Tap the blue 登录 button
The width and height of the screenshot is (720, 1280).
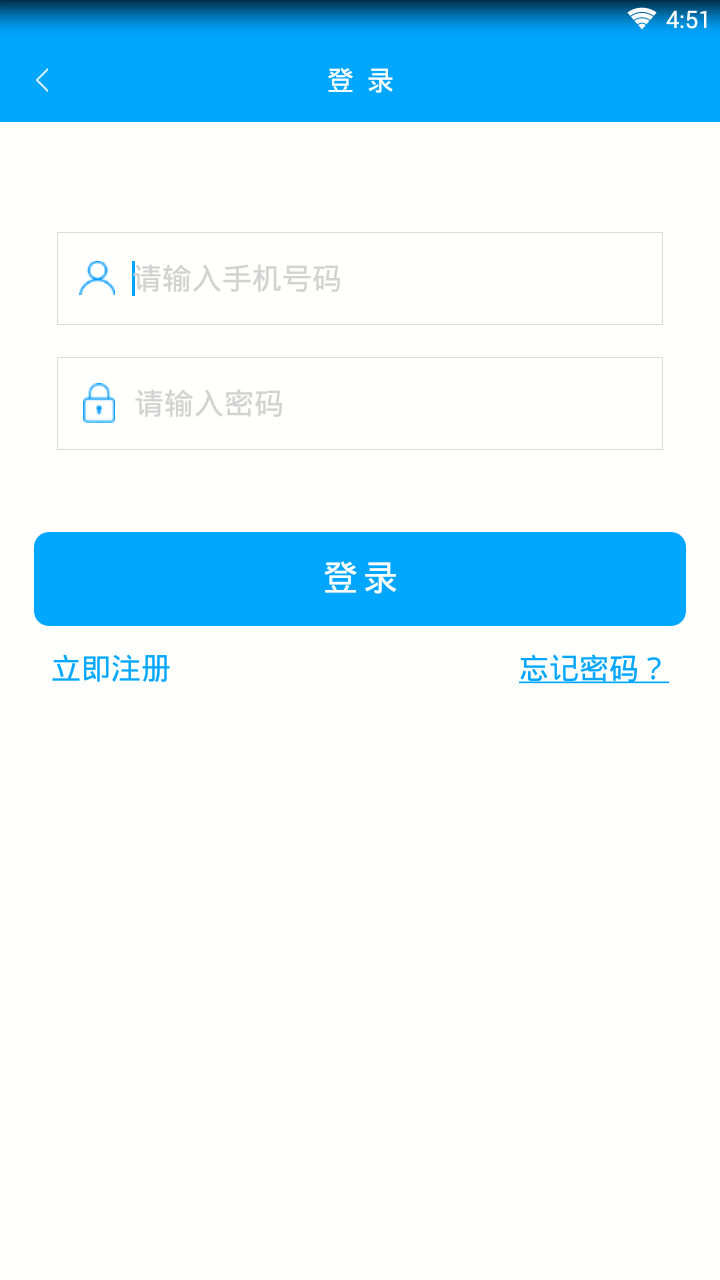point(360,579)
